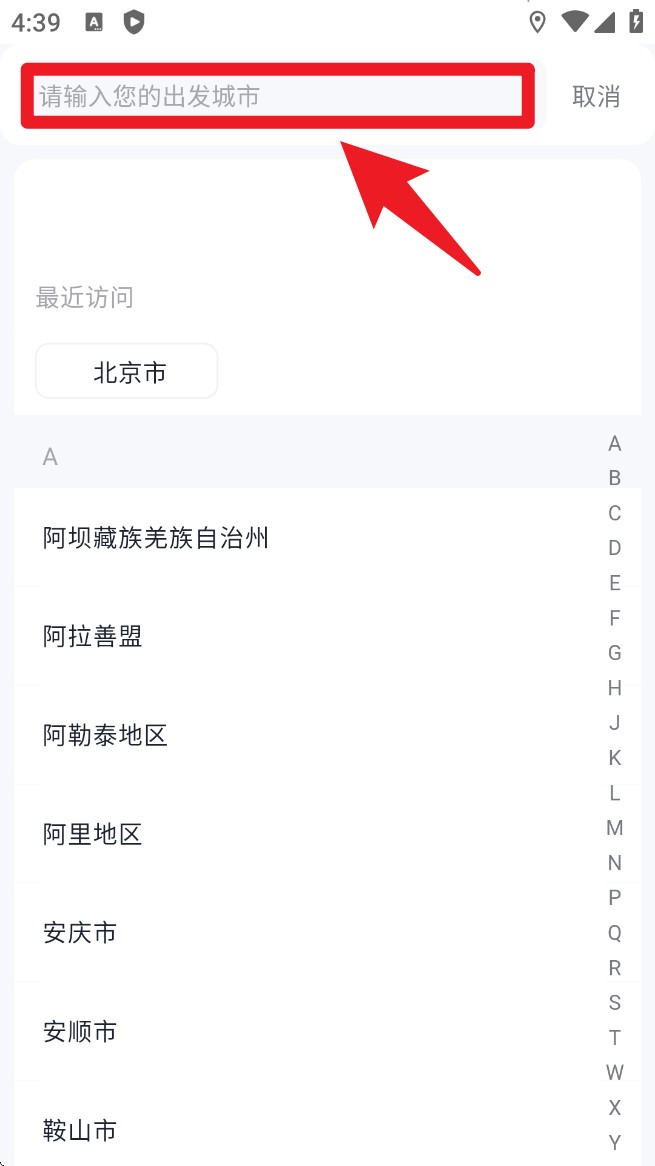655x1166 pixels.
Task: Select recently visited 北京市
Action: [x=127, y=372]
